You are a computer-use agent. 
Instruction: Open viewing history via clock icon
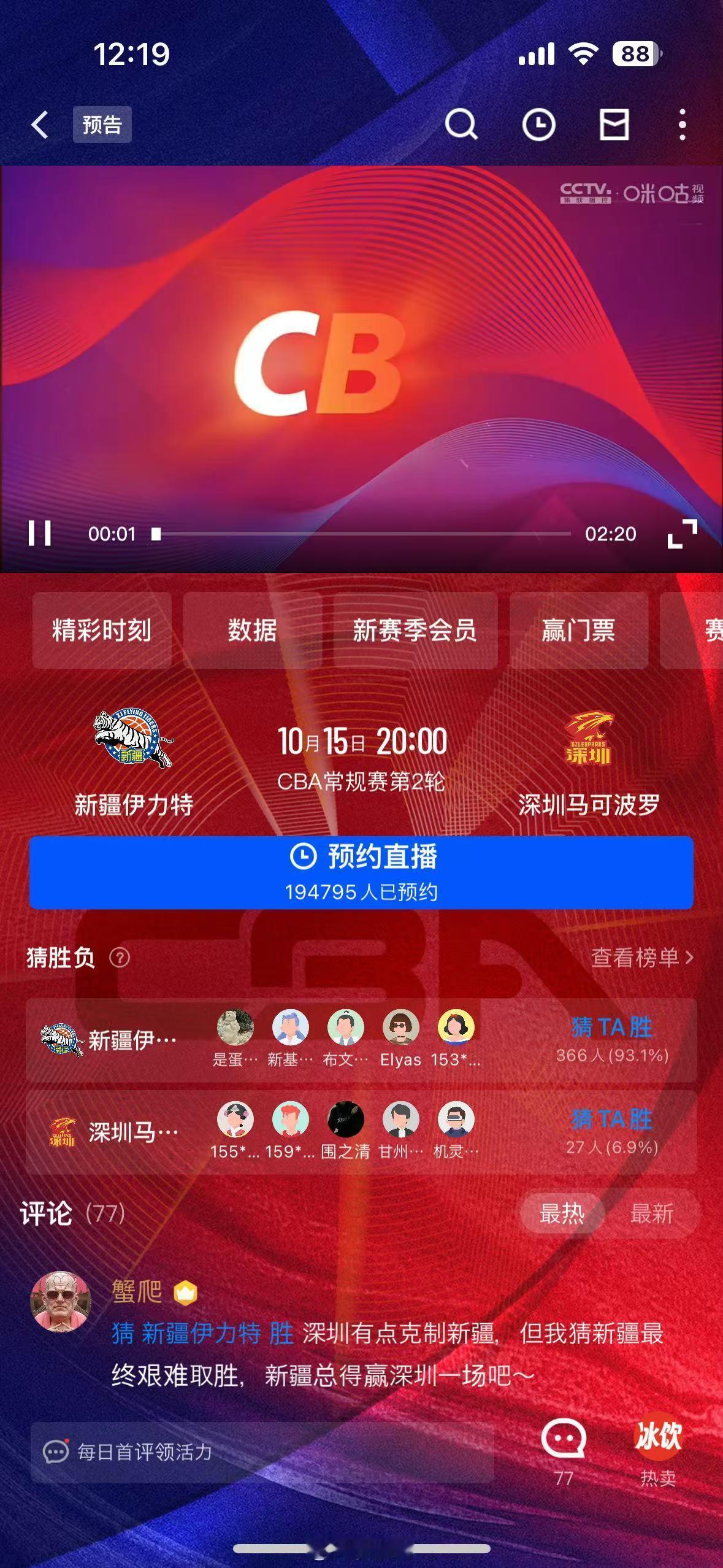coord(538,123)
